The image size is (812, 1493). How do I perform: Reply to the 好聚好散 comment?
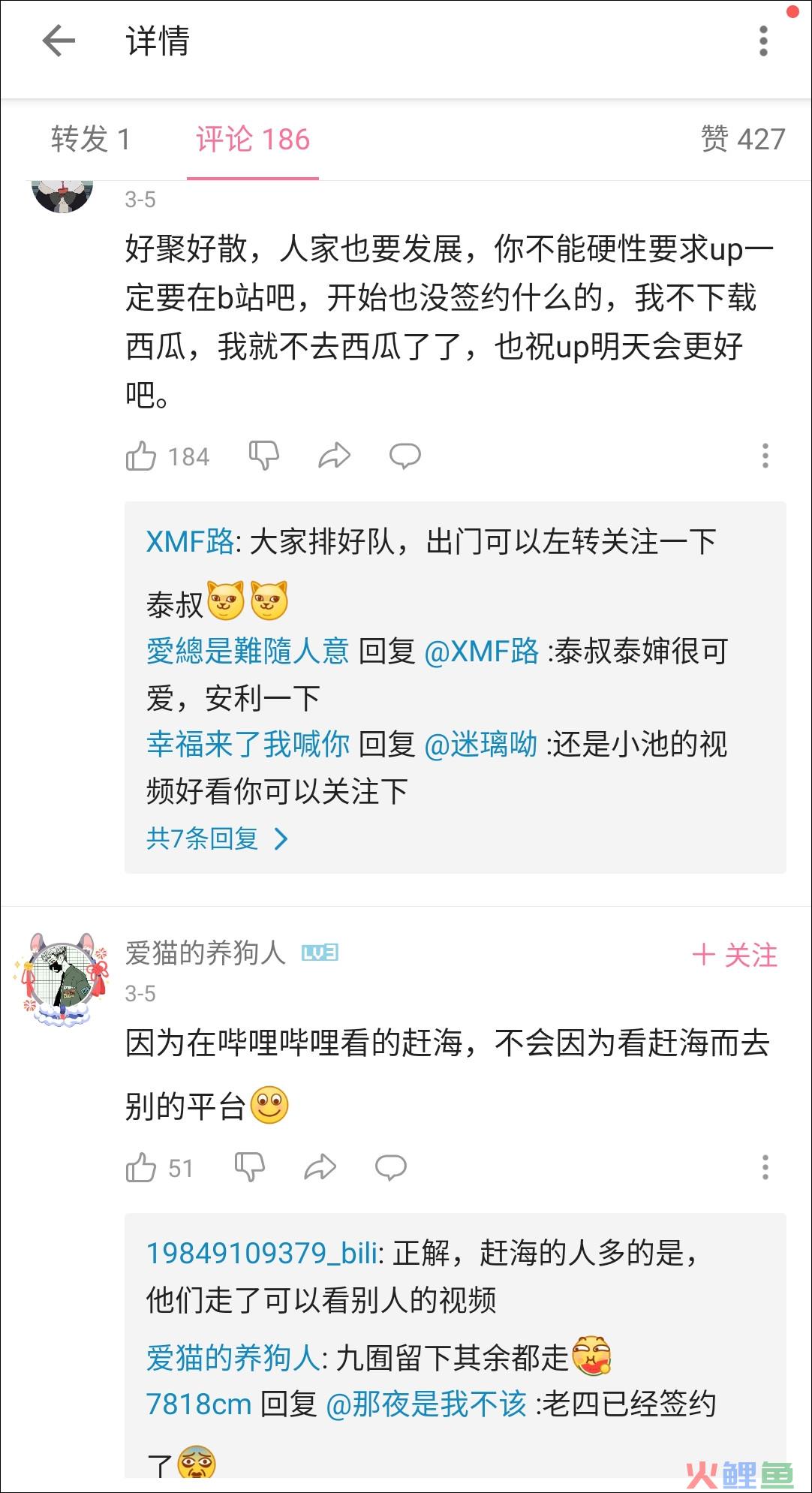404,456
